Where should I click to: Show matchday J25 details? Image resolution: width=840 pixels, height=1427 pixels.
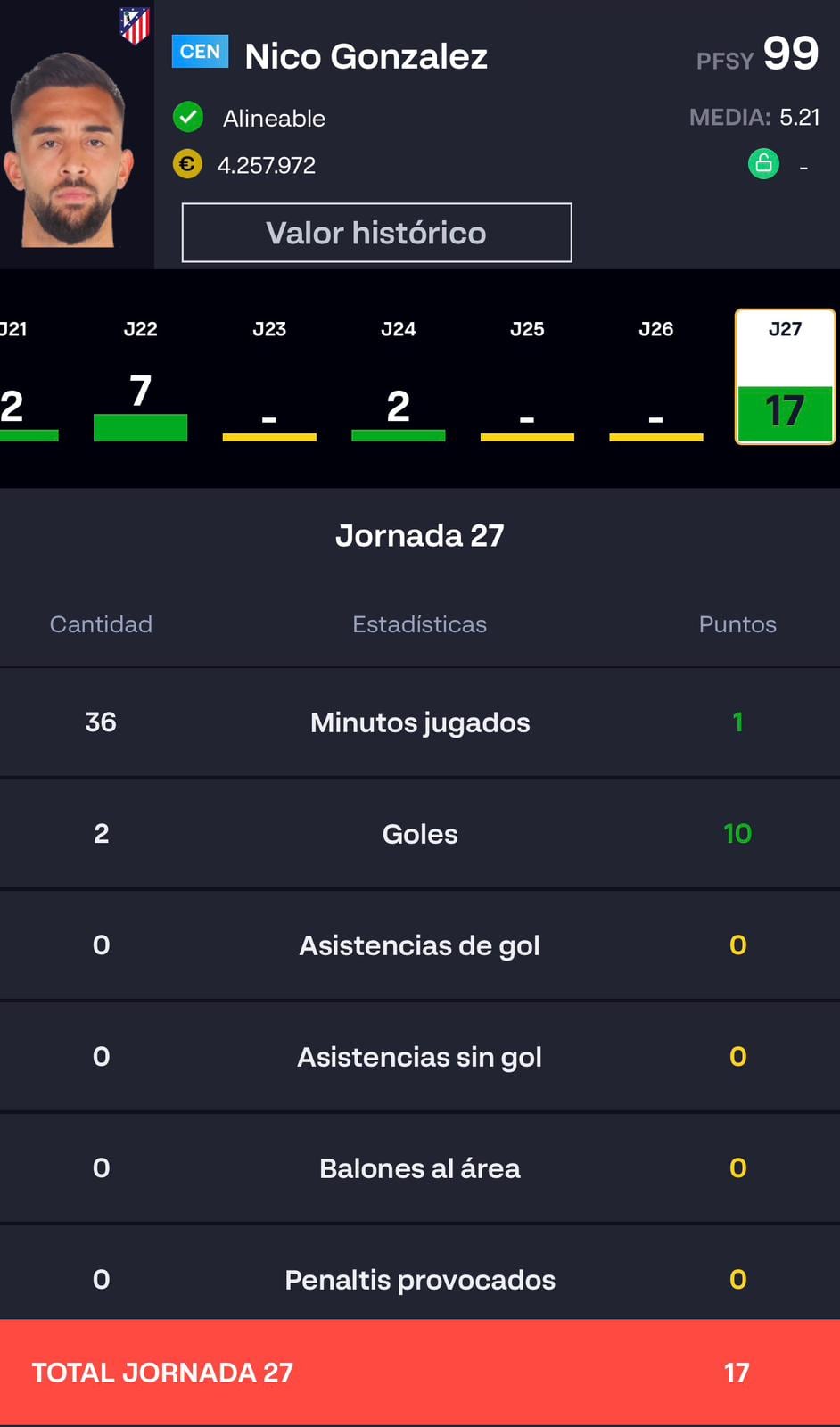527,379
